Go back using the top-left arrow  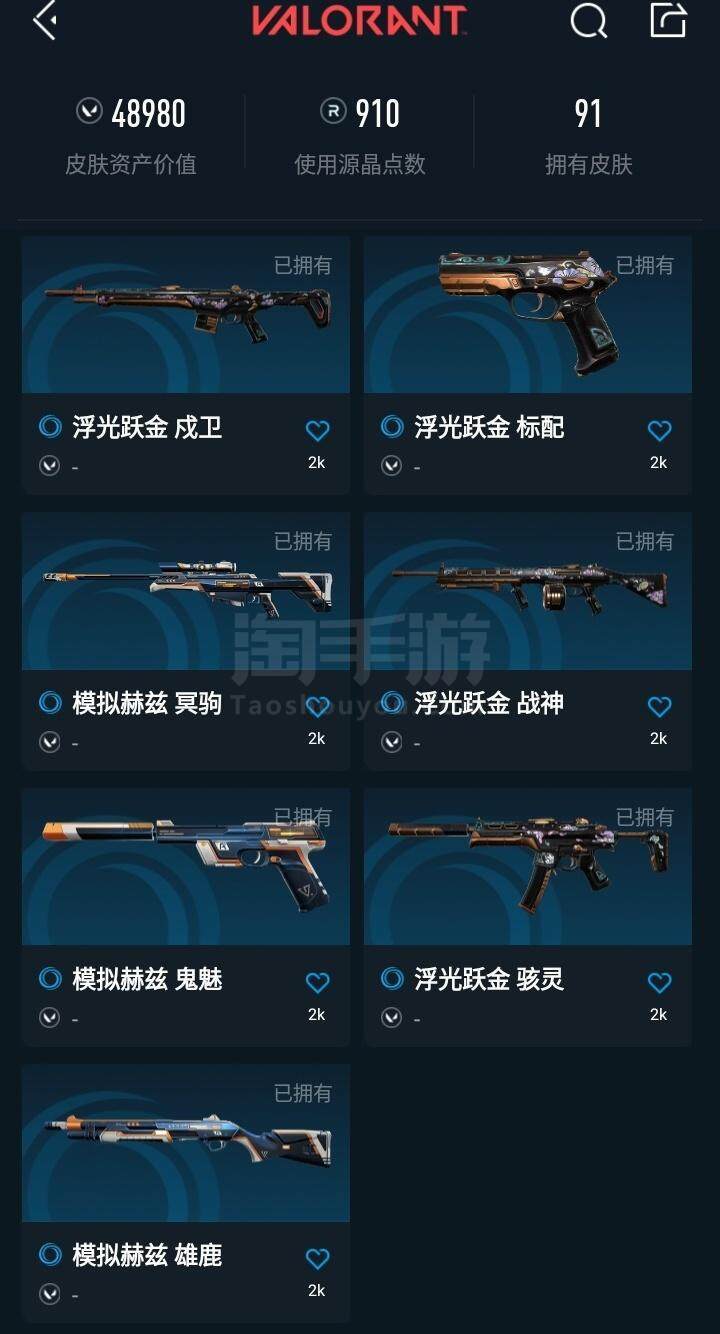tap(45, 21)
